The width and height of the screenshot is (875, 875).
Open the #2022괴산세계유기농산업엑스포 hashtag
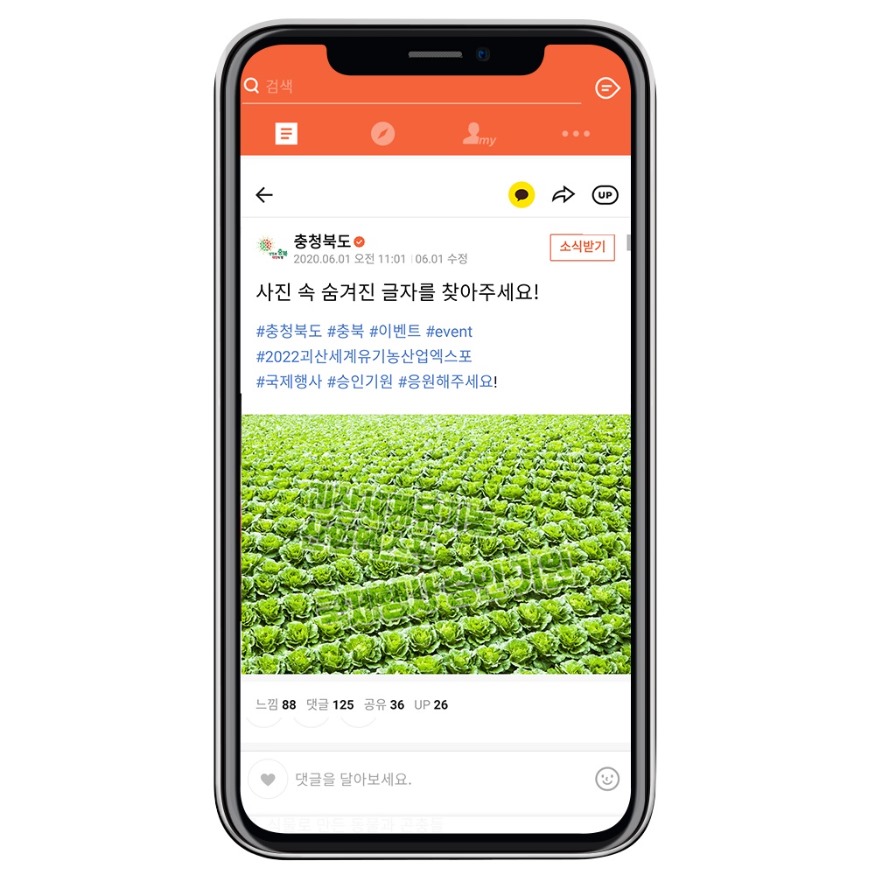pyautogui.click(x=364, y=356)
